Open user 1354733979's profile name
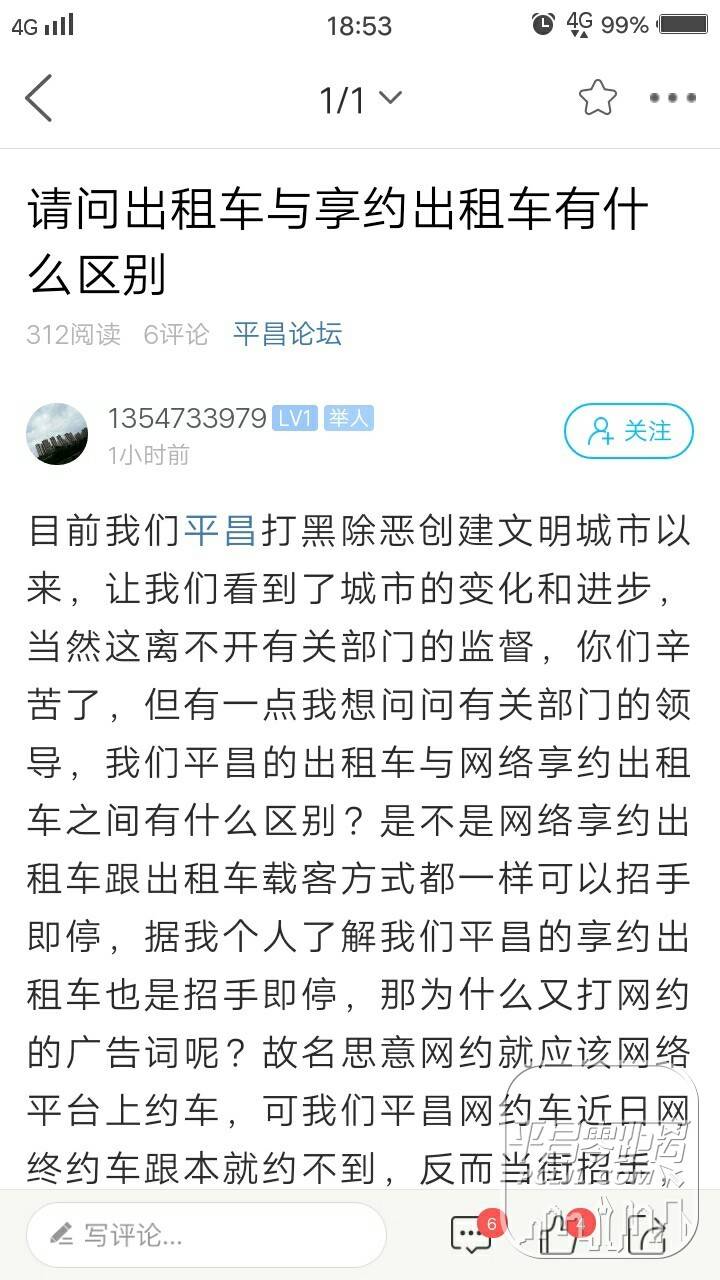The image size is (720, 1280). point(187,418)
